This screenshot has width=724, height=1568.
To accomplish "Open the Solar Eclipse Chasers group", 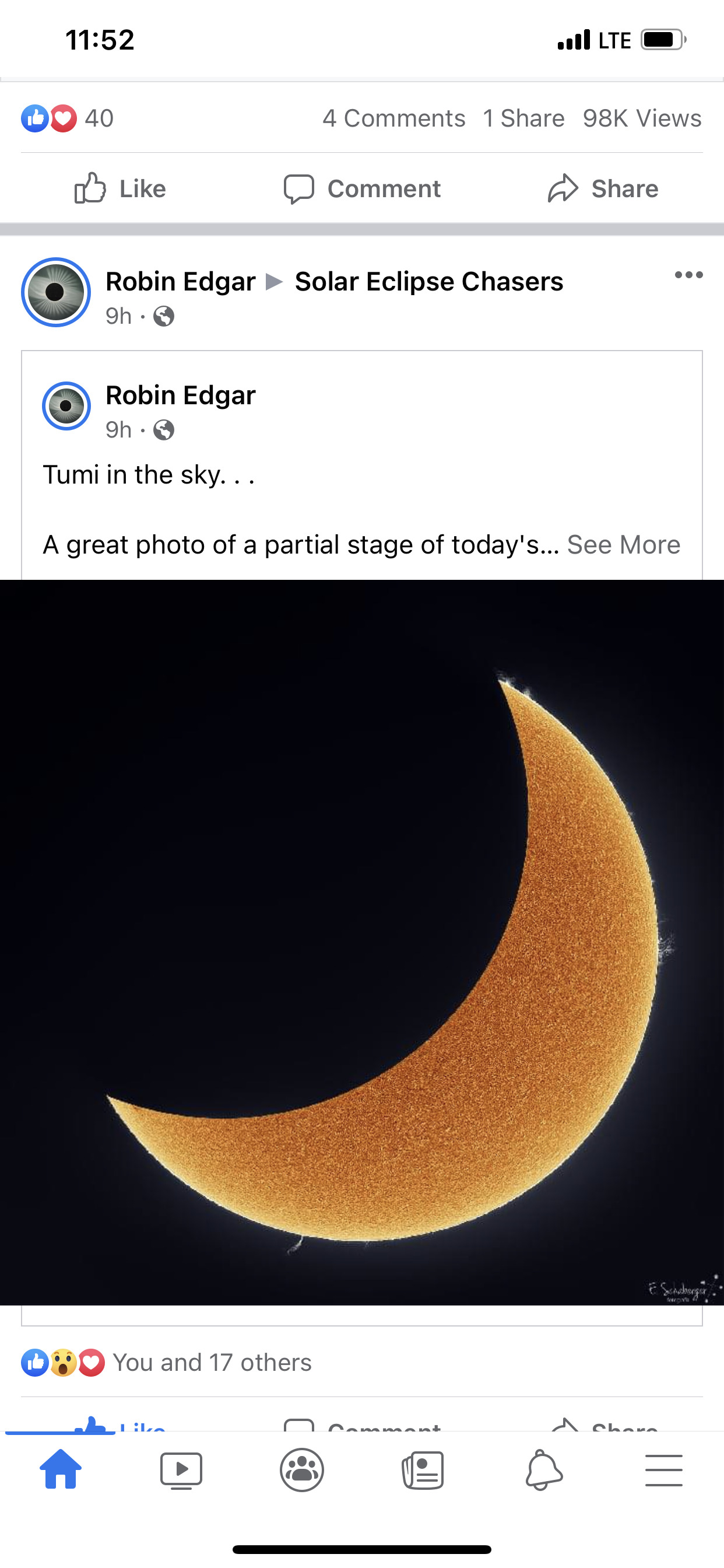I will tap(429, 282).
